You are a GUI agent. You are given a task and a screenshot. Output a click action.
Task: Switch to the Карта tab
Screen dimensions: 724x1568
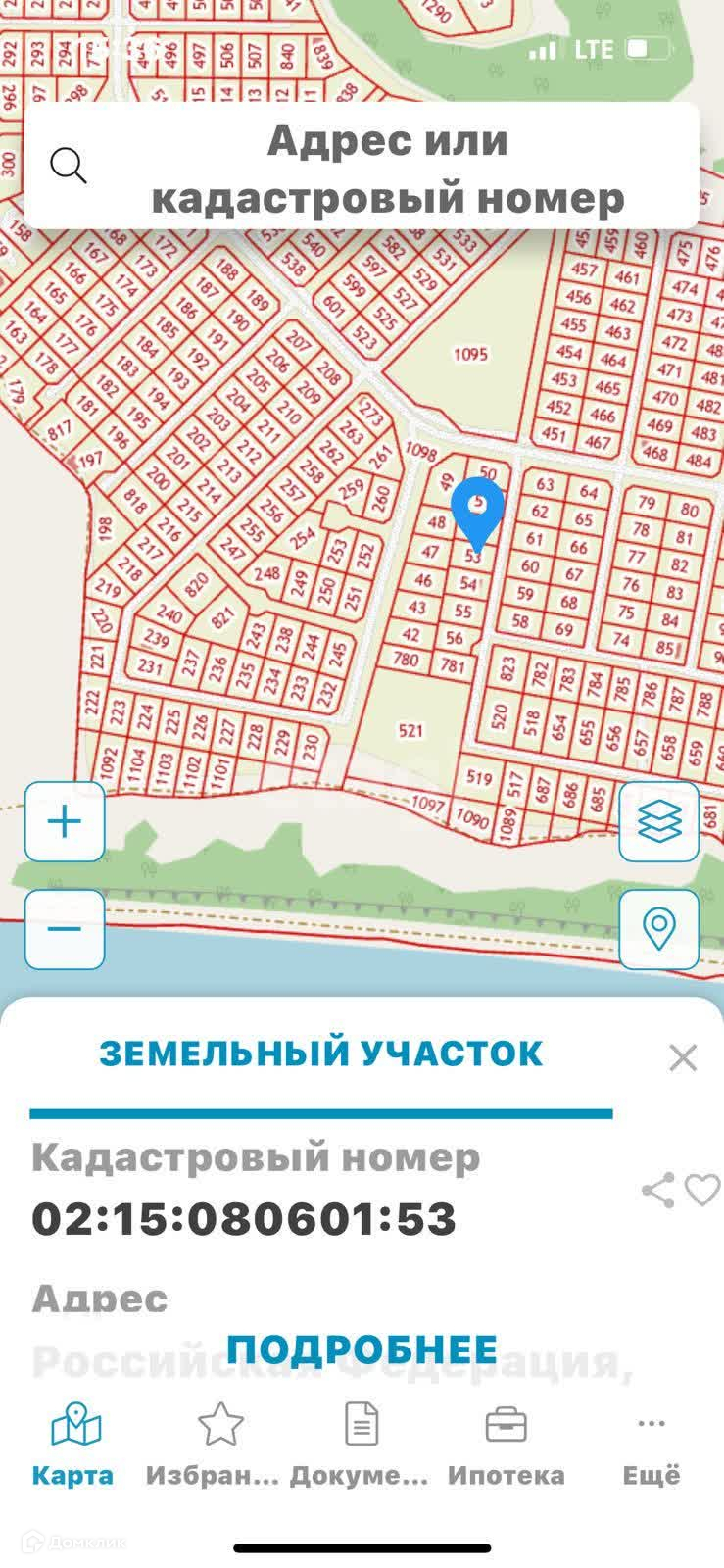click(73, 1445)
